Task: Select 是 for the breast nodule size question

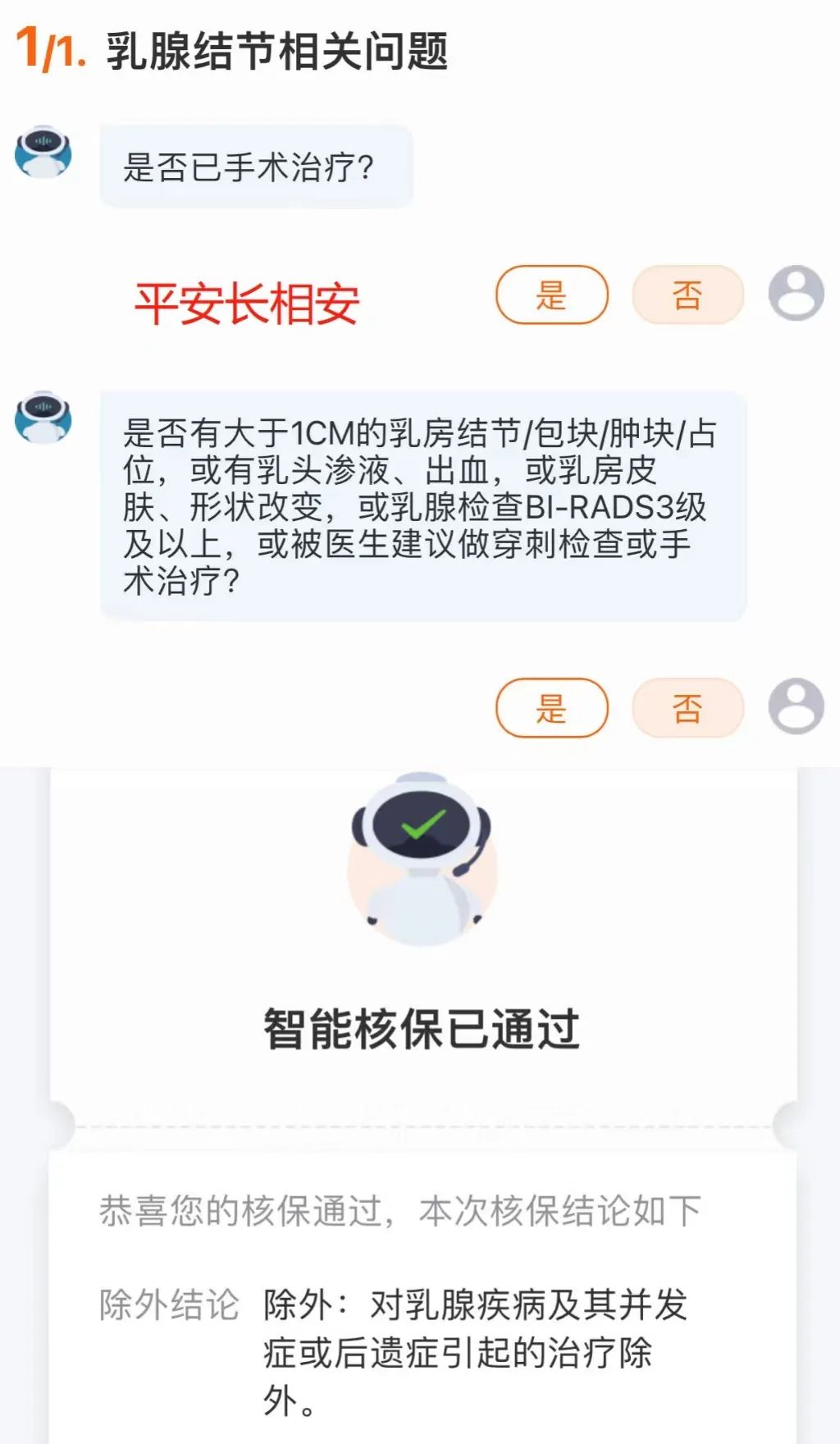Action: (551, 706)
